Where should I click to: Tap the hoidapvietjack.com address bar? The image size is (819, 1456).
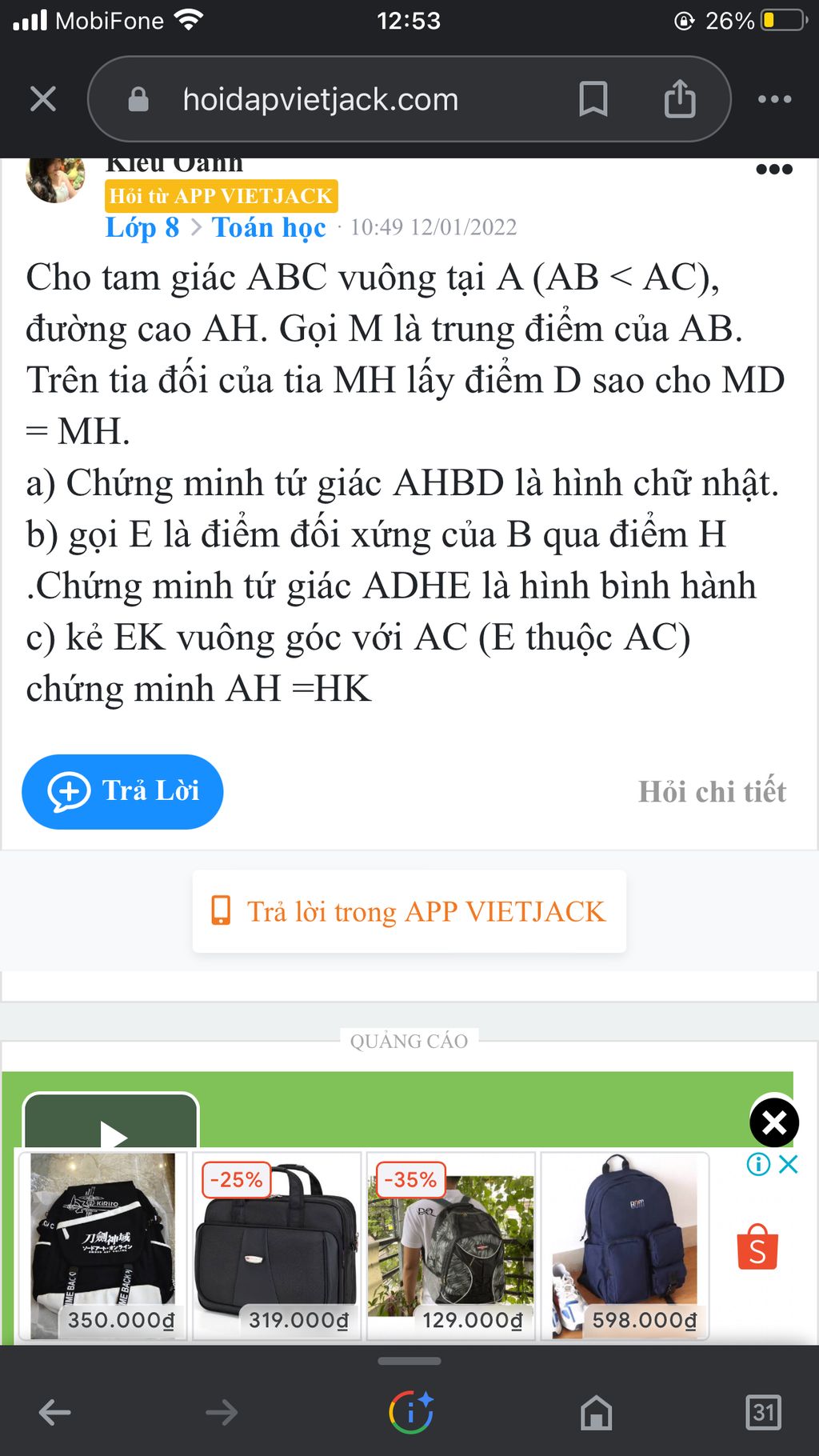click(x=320, y=100)
